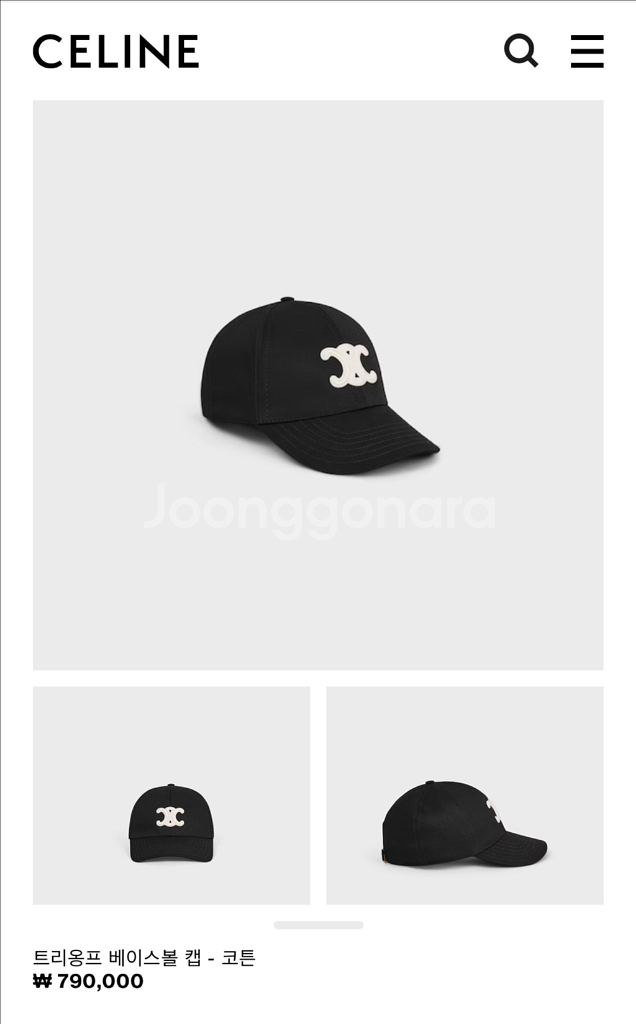Image resolution: width=636 pixels, height=1024 pixels.
Task: Open the side-view cap image
Action: coord(465,795)
